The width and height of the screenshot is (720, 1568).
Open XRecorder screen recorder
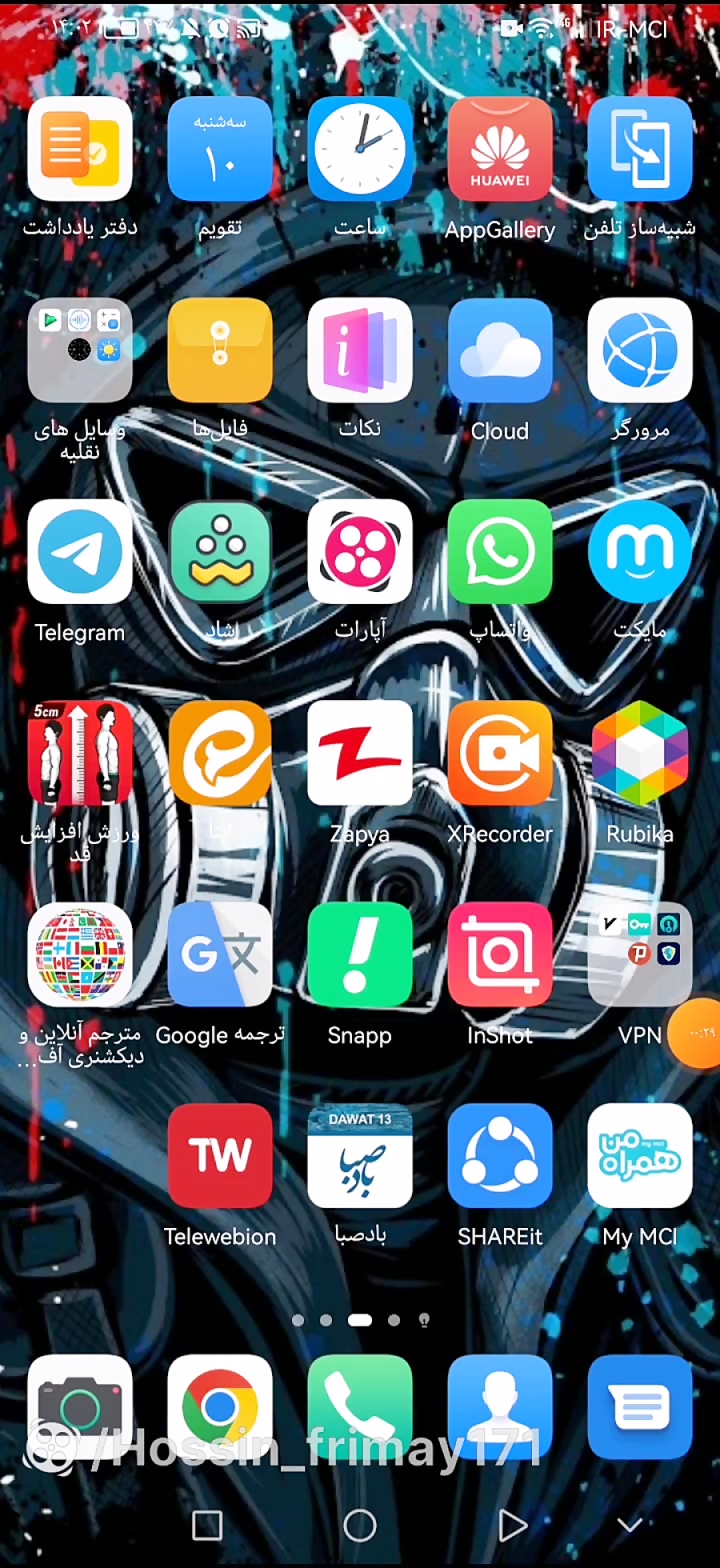tap(500, 754)
